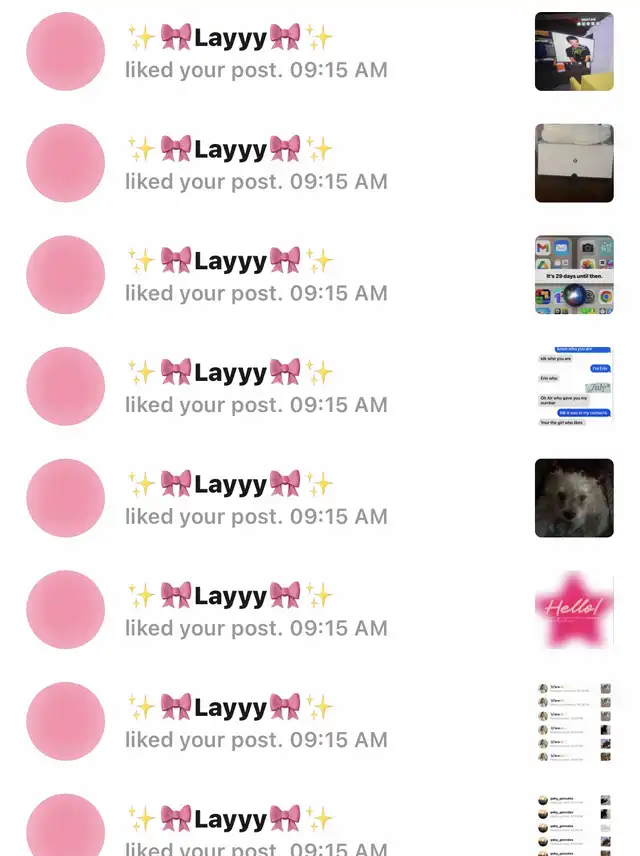Open the white box post thumbnail
Viewport: 640px width, 856px height.
(574, 163)
